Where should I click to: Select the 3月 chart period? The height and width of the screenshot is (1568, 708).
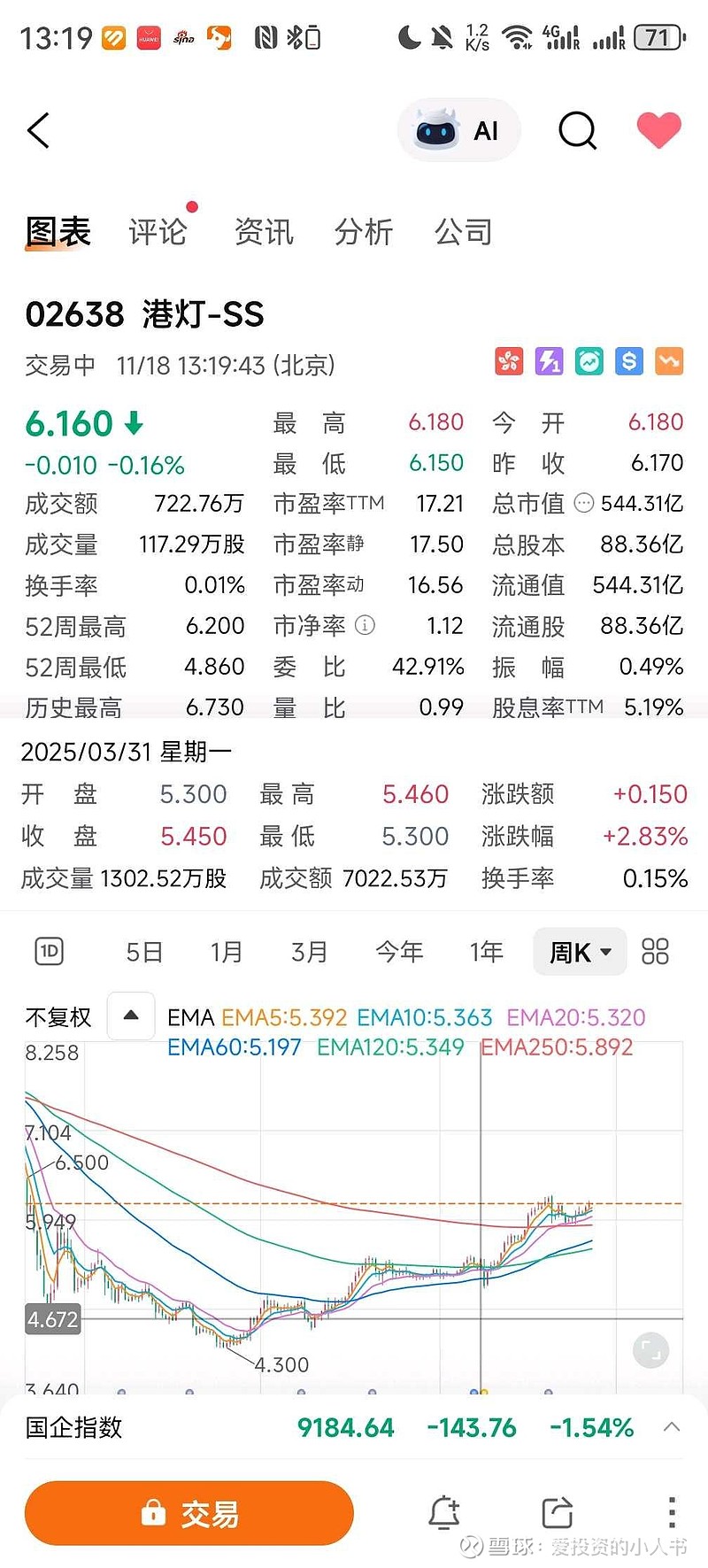(x=309, y=952)
